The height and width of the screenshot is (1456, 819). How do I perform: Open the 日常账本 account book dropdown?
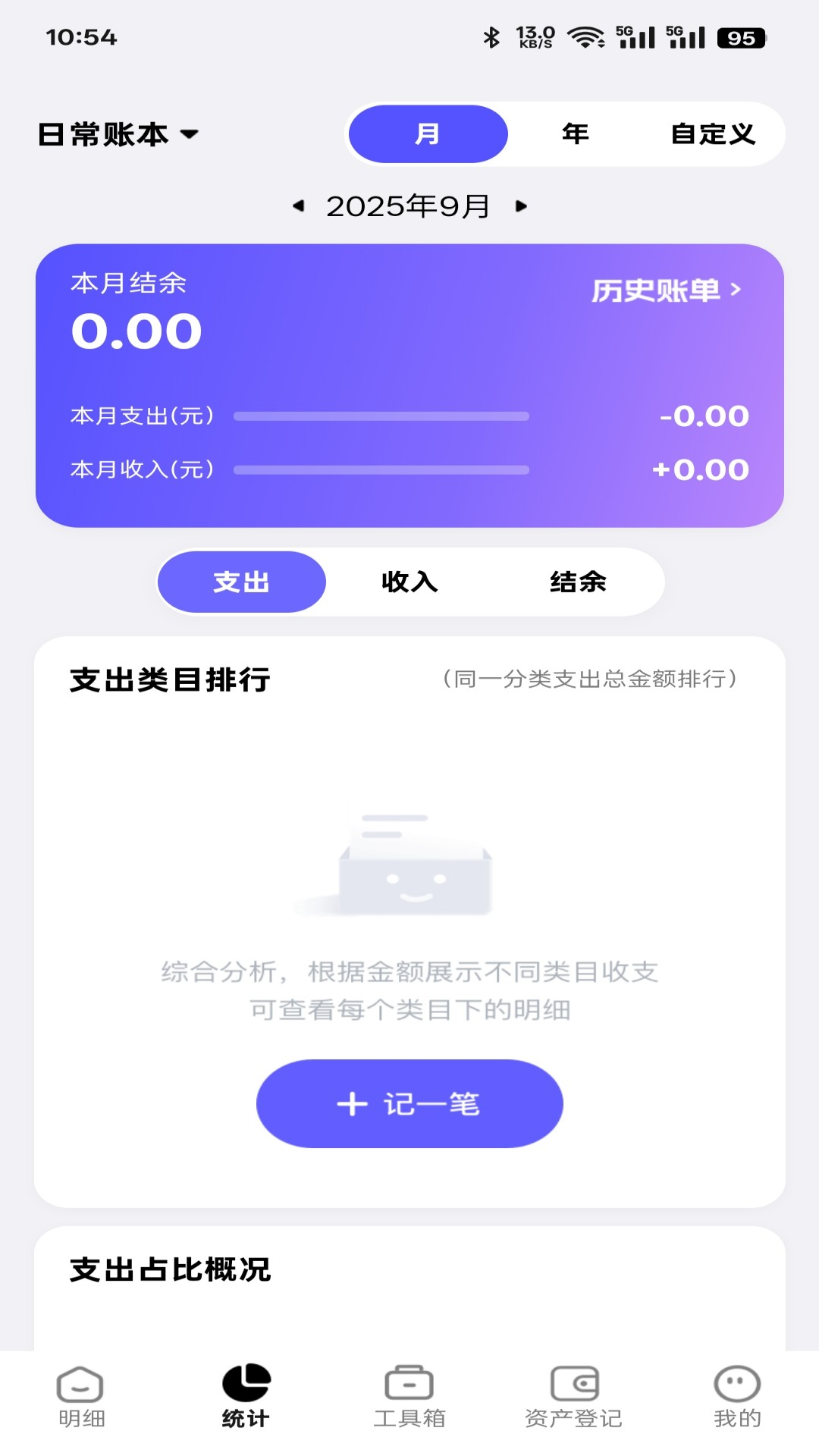point(118,134)
